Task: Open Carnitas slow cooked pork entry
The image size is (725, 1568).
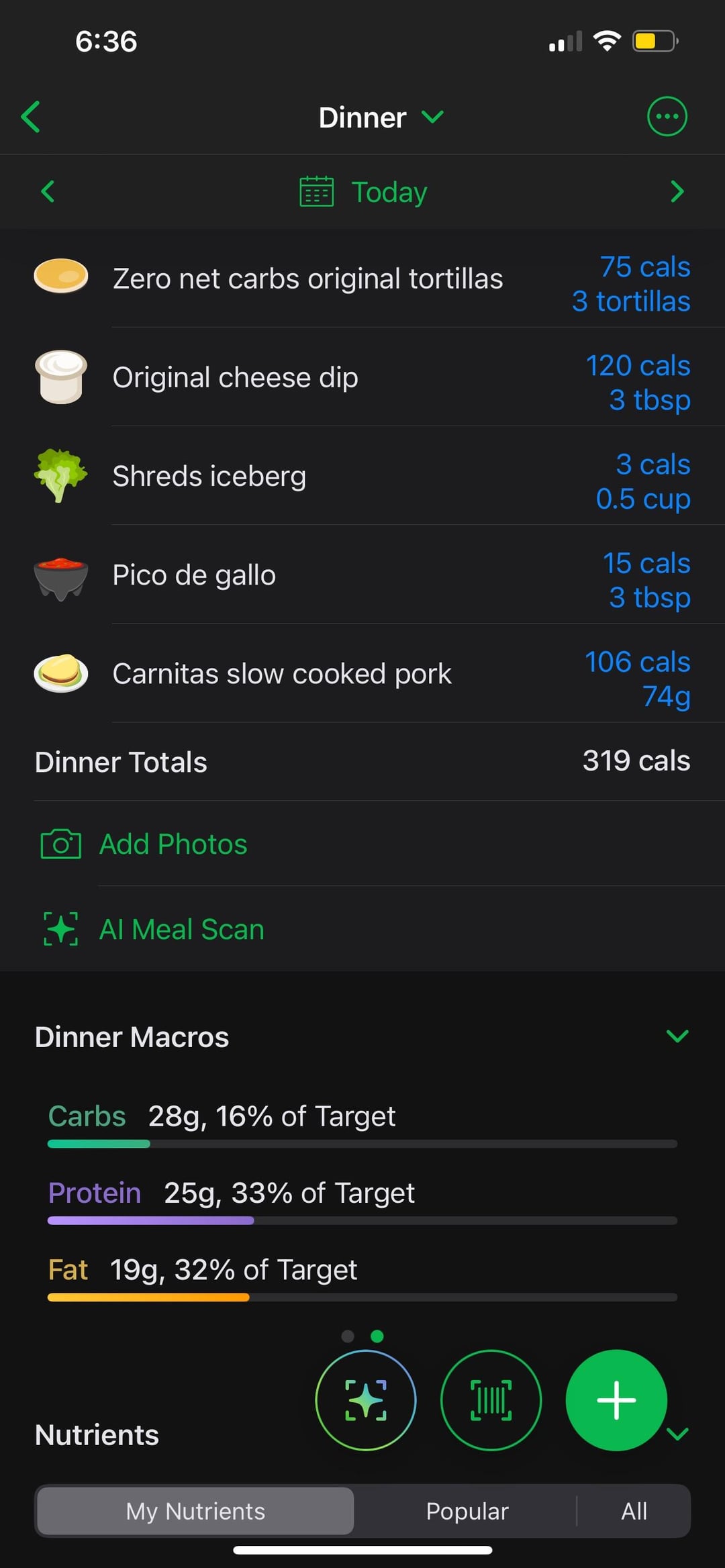Action: 362,673
